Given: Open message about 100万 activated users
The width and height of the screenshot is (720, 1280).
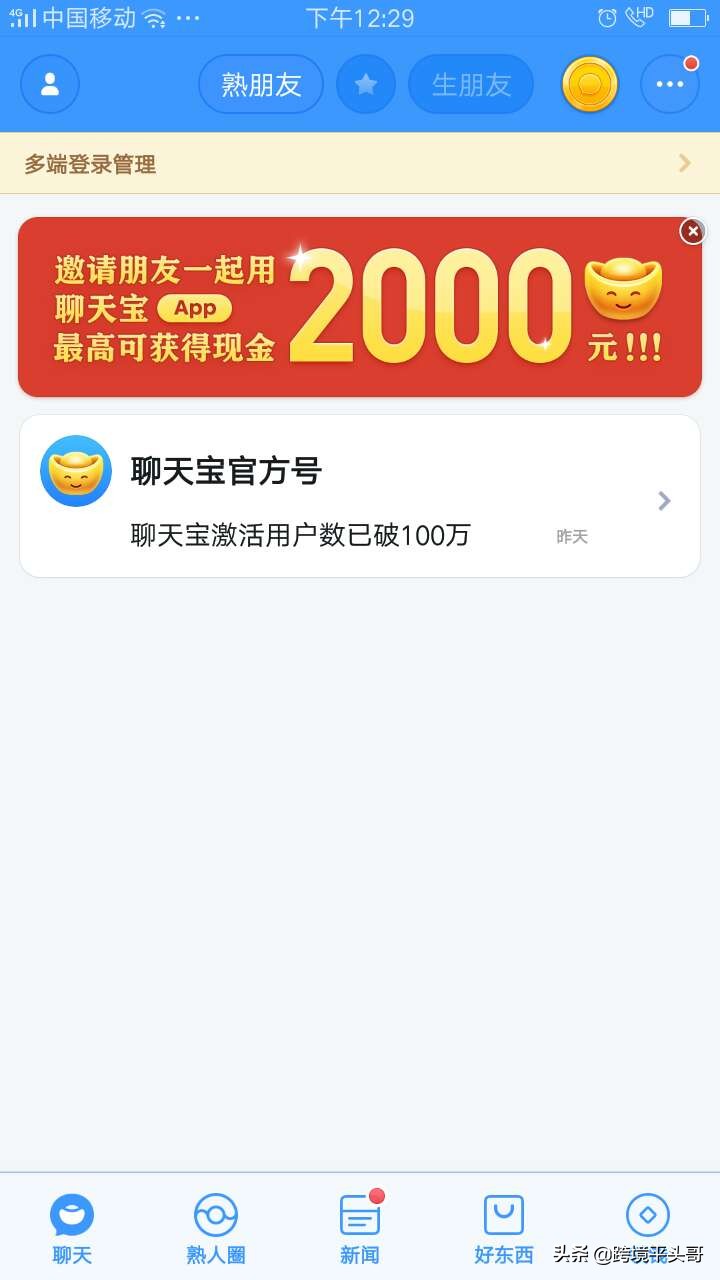Looking at the screenshot, I should pyautogui.click(x=300, y=535).
